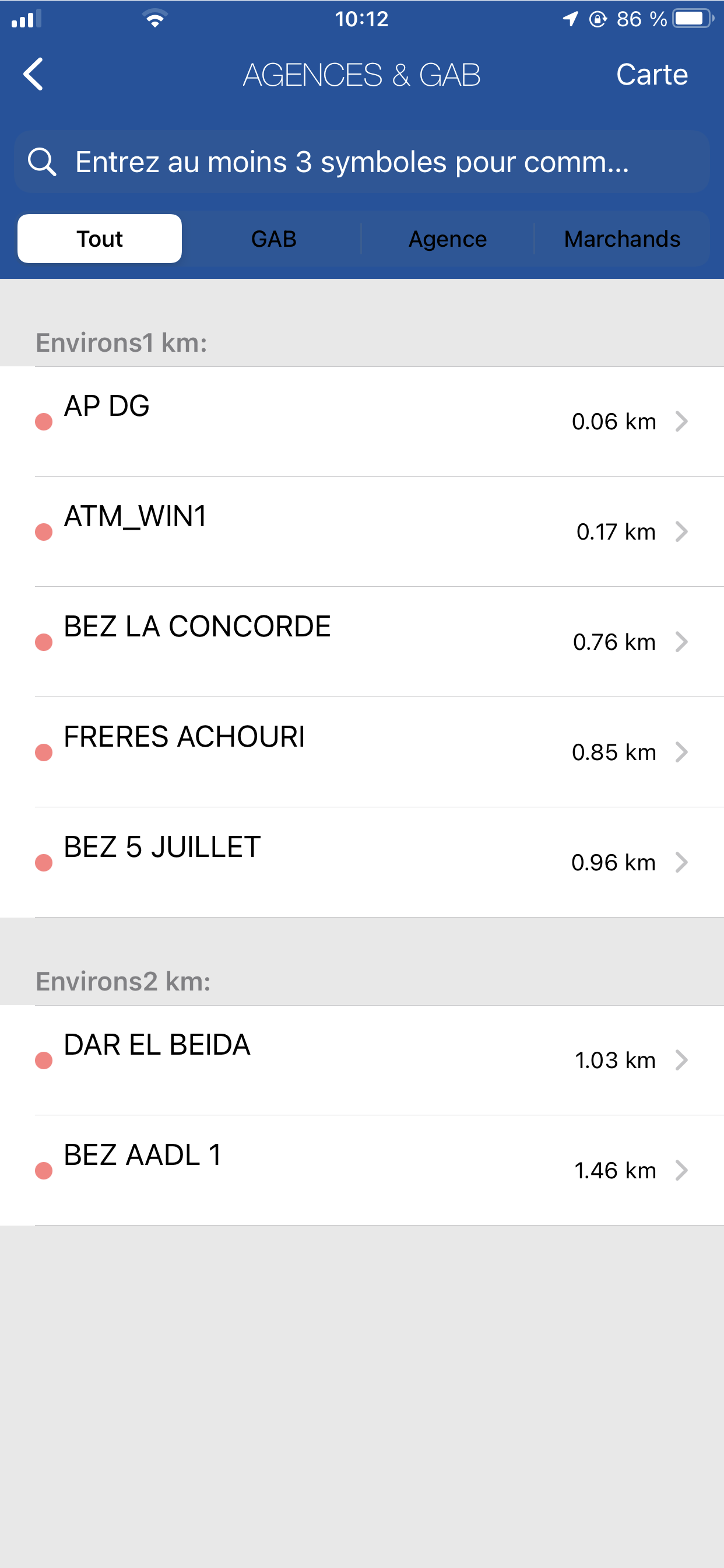Tap the agency search field
The image size is (724, 1568).
(362, 162)
